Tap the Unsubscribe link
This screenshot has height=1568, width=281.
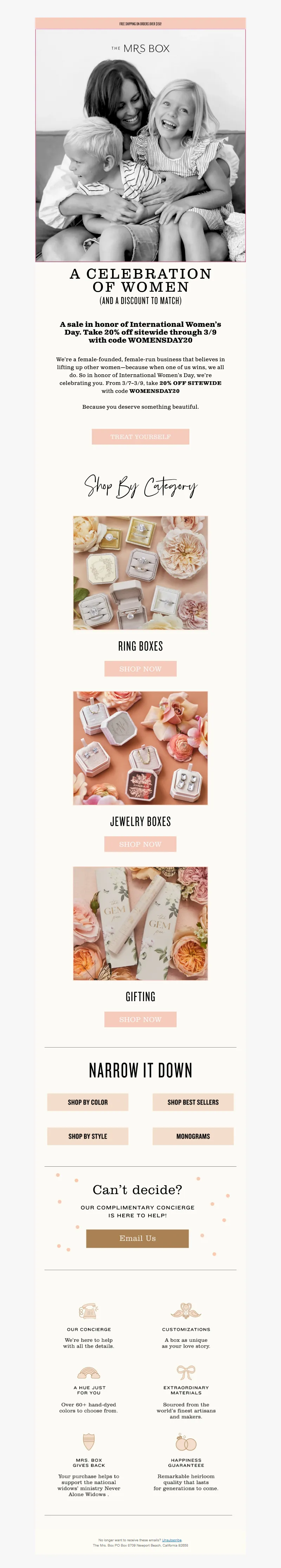(171, 1540)
